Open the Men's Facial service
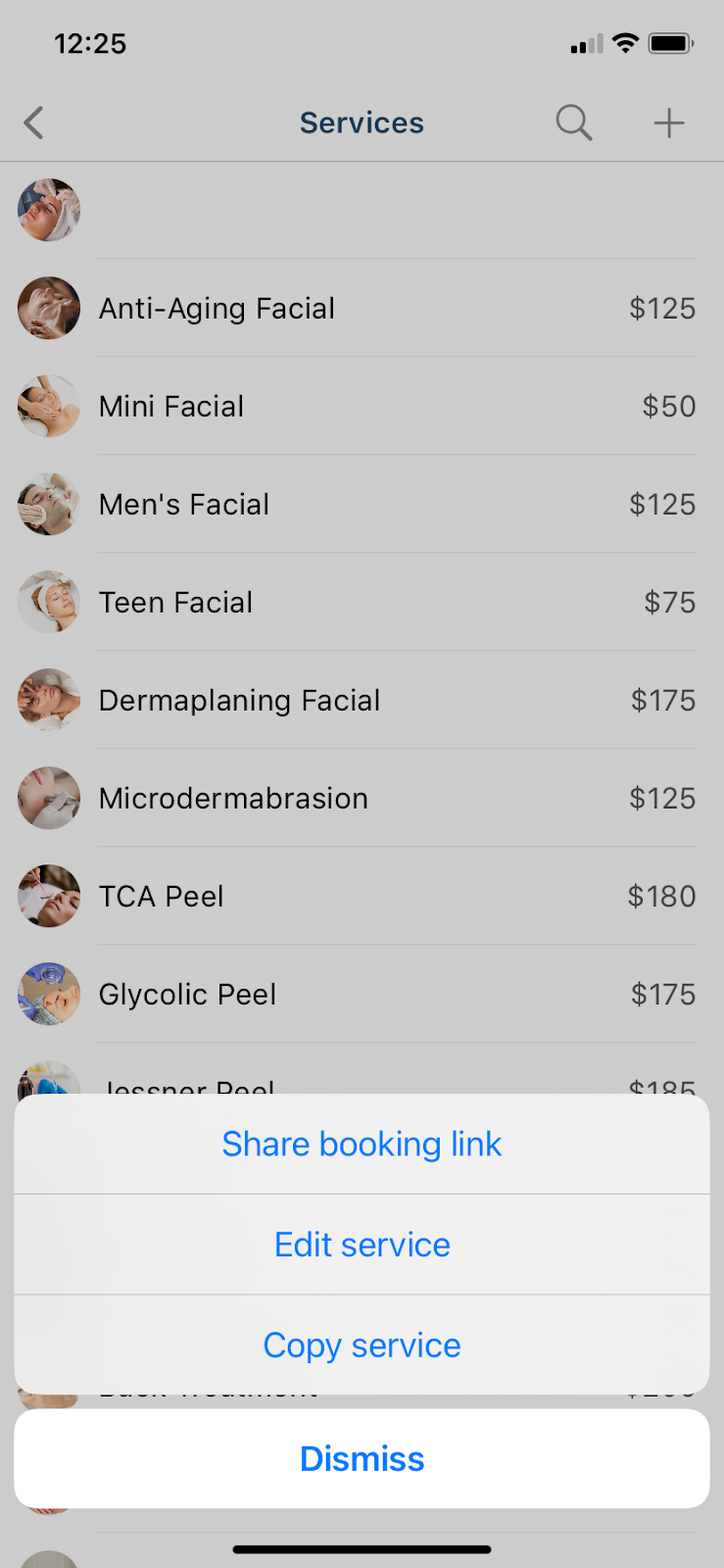The image size is (724, 1568). coord(362,504)
